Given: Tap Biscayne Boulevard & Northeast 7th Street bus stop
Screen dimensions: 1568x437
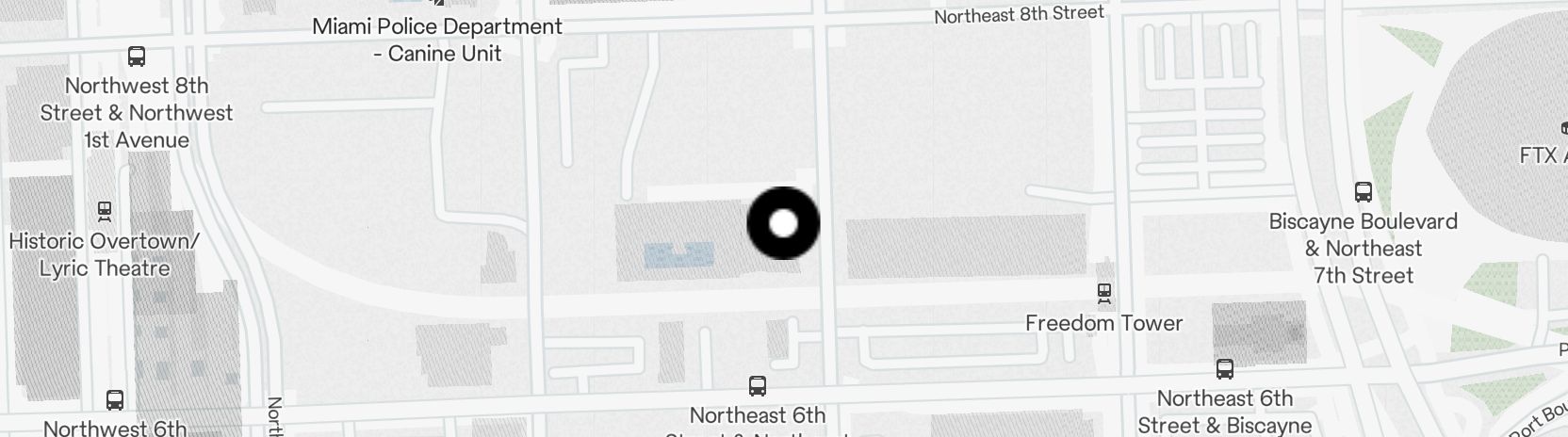Looking at the screenshot, I should [1363, 192].
